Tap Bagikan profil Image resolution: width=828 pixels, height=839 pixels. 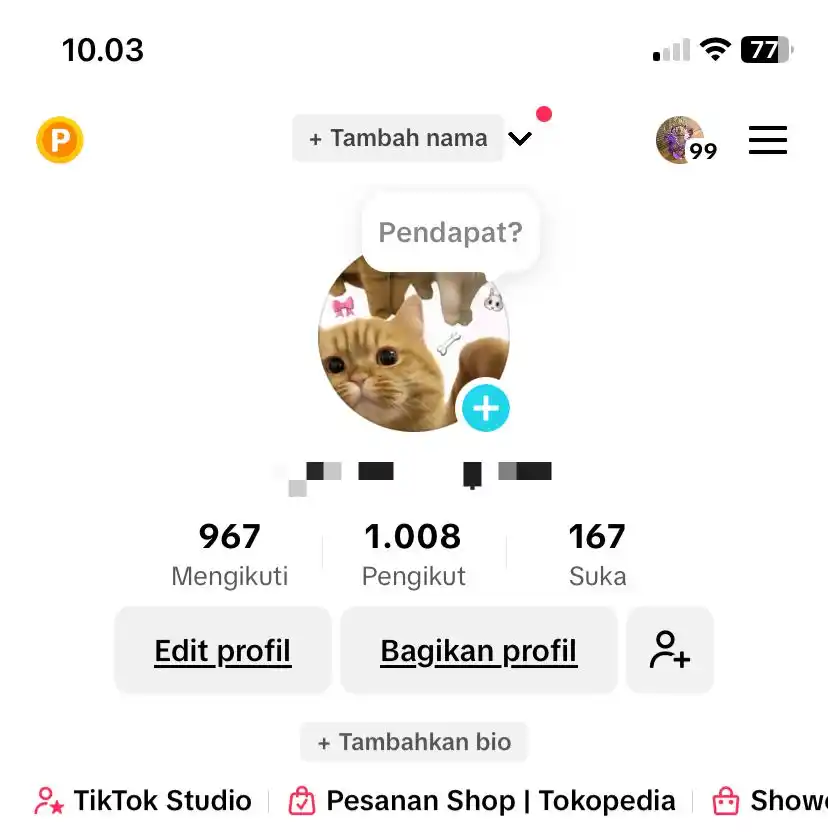coord(478,650)
